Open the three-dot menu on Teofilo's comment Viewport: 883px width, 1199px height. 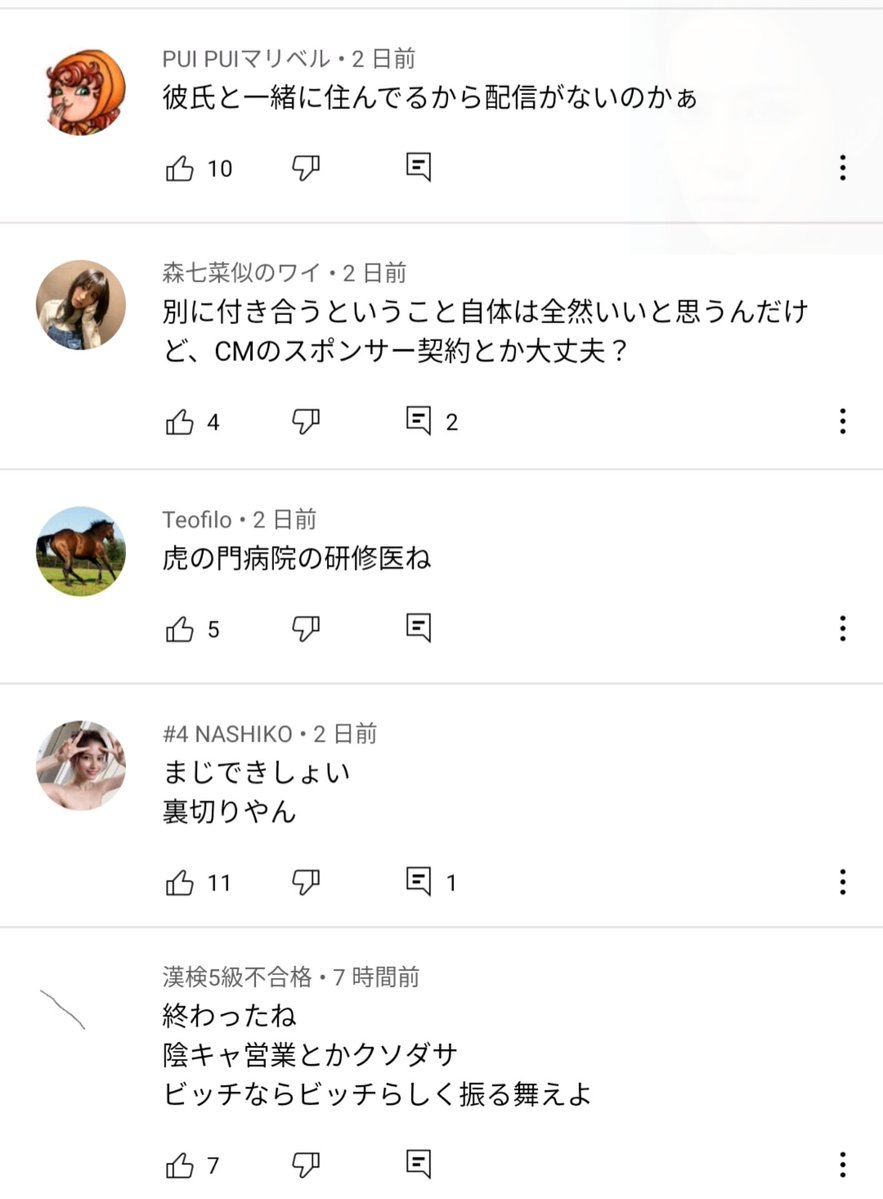point(843,628)
